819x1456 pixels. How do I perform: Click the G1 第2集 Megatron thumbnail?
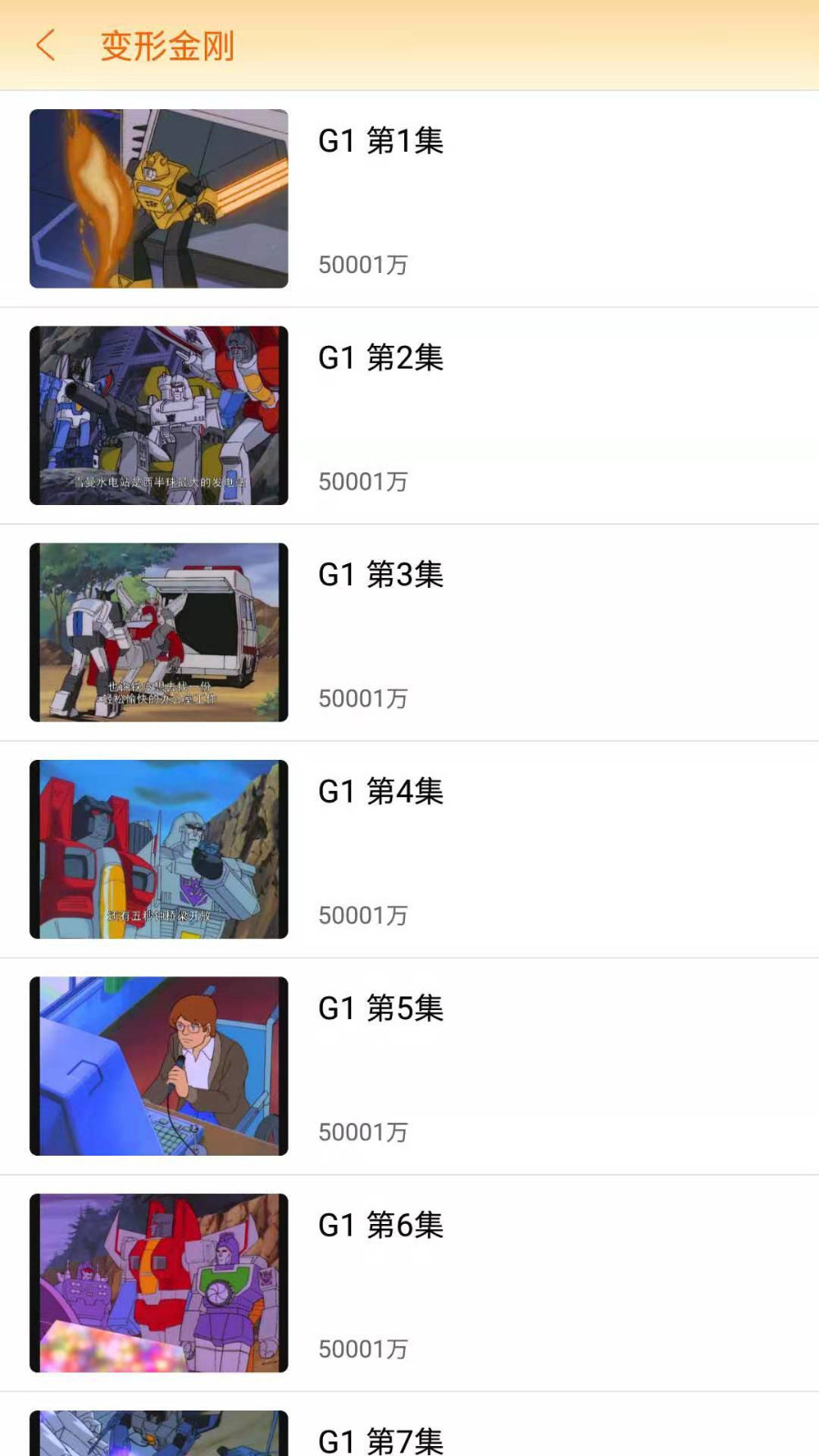point(158,415)
